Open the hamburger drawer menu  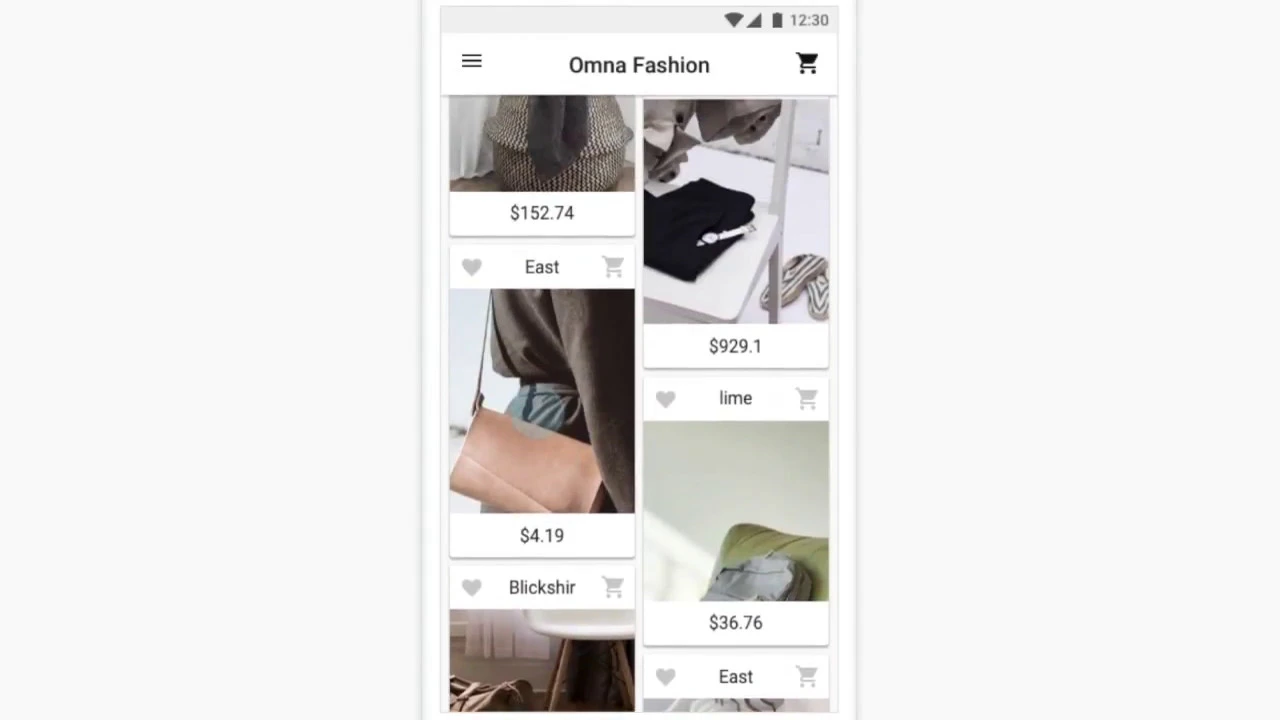(x=471, y=62)
